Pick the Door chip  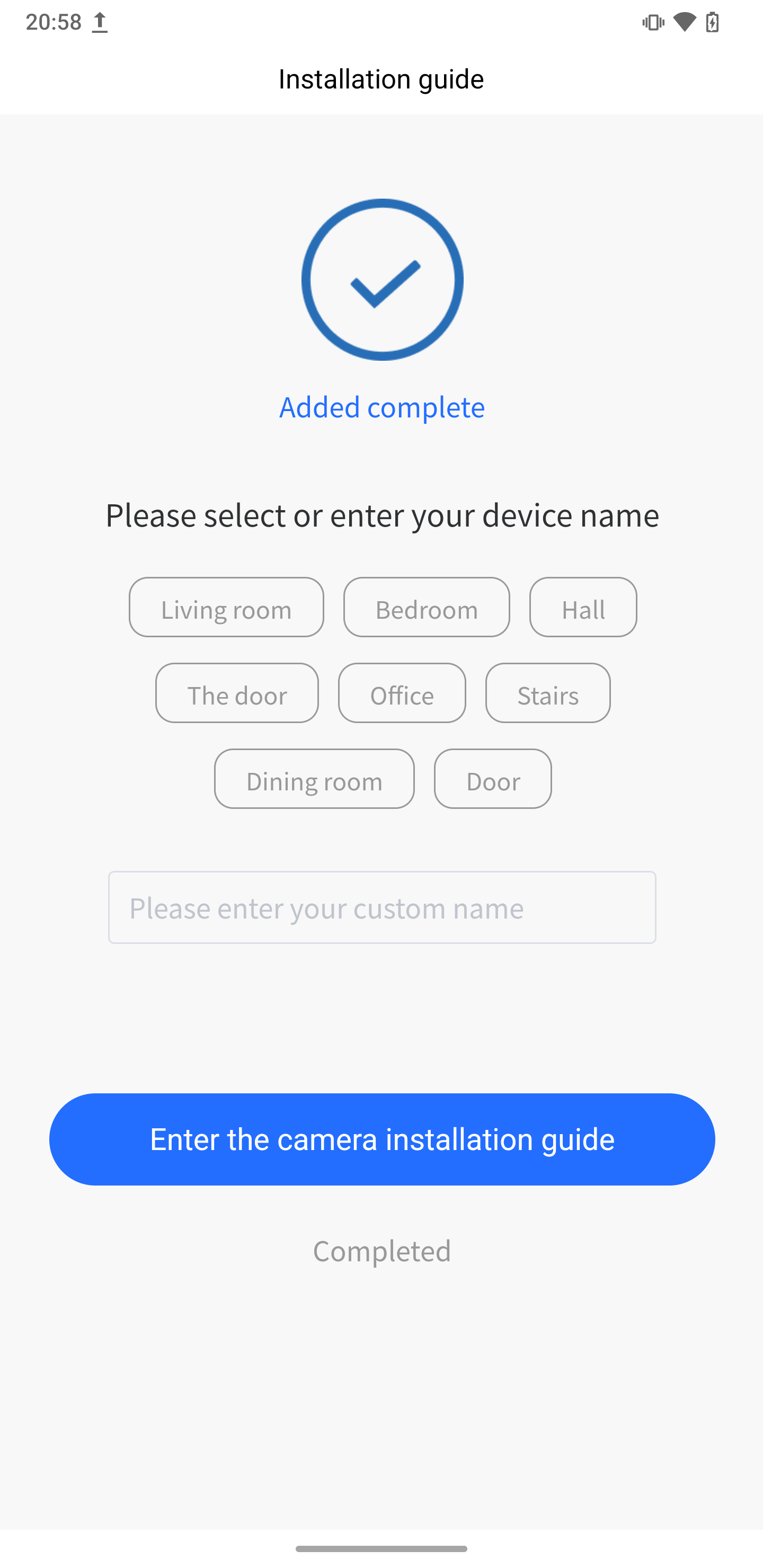493,779
